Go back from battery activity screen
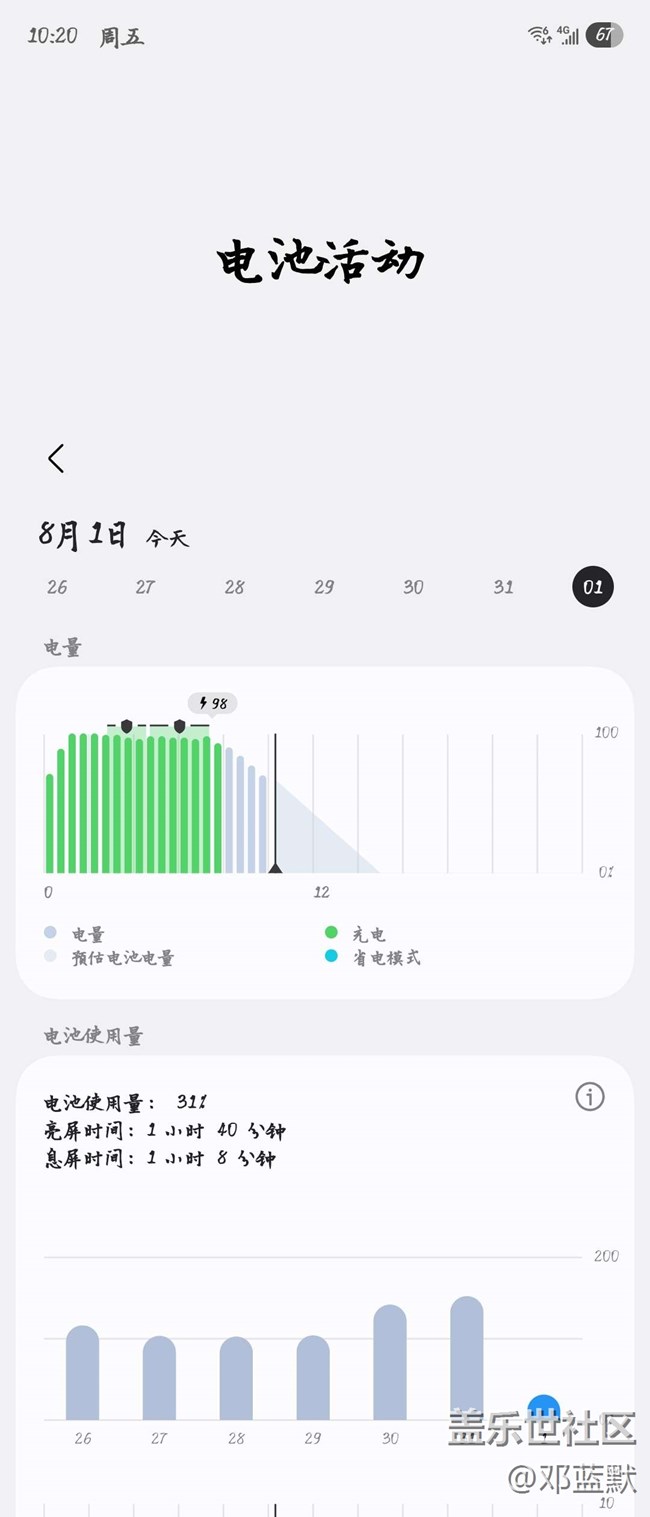This screenshot has width=650, height=1517. (x=56, y=458)
